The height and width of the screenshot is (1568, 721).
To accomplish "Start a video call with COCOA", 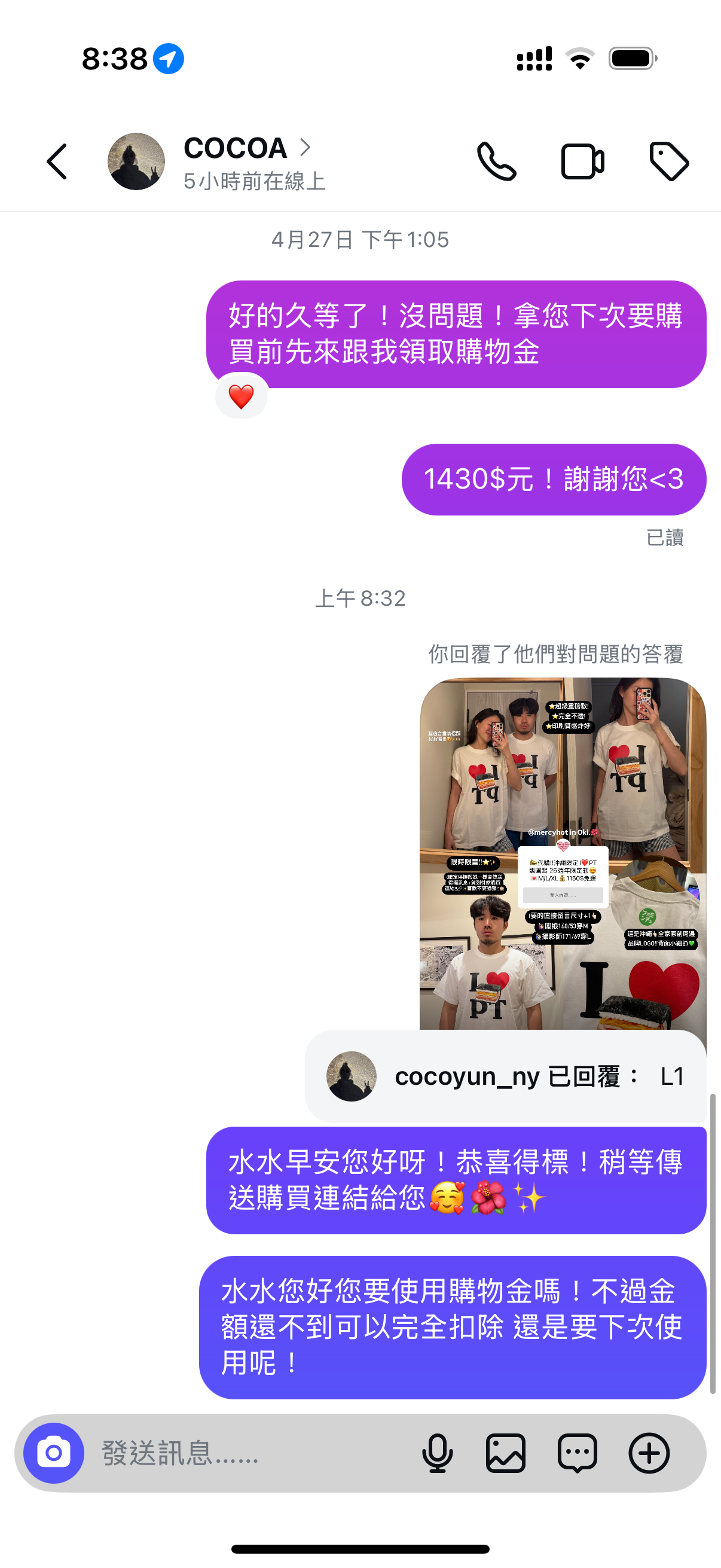I will click(x=582, y=162).
